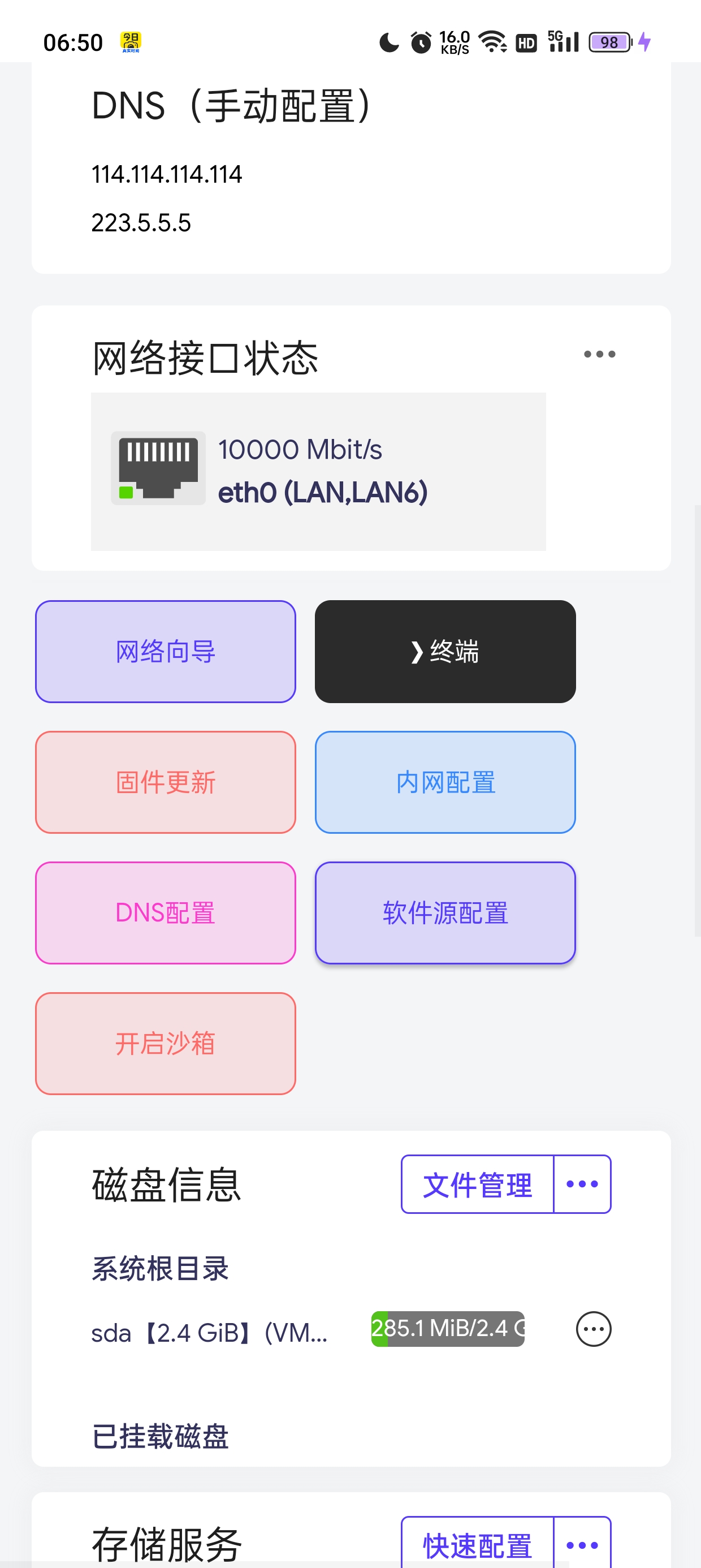The height and width of the screenshot is (1568, 701).
Task: Toggle 固件更新 firmware update option
Action: point(165,782)
